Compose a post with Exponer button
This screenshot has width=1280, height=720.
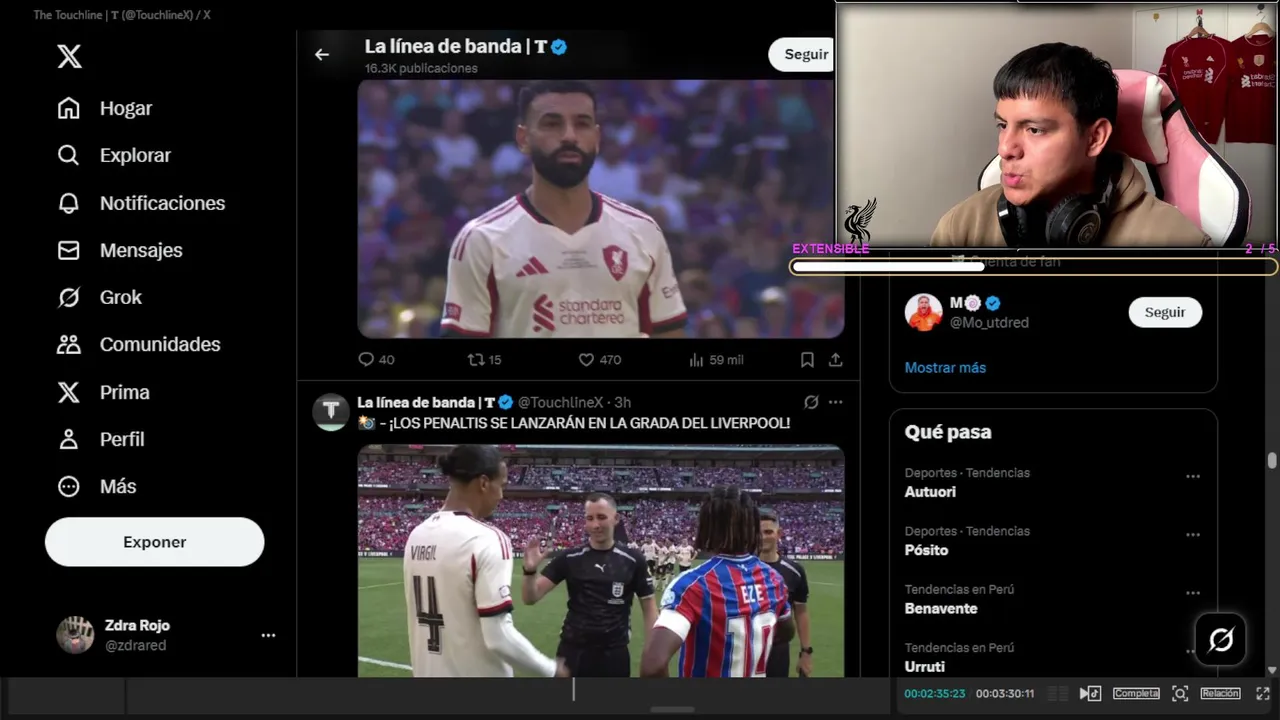[154, 542]
